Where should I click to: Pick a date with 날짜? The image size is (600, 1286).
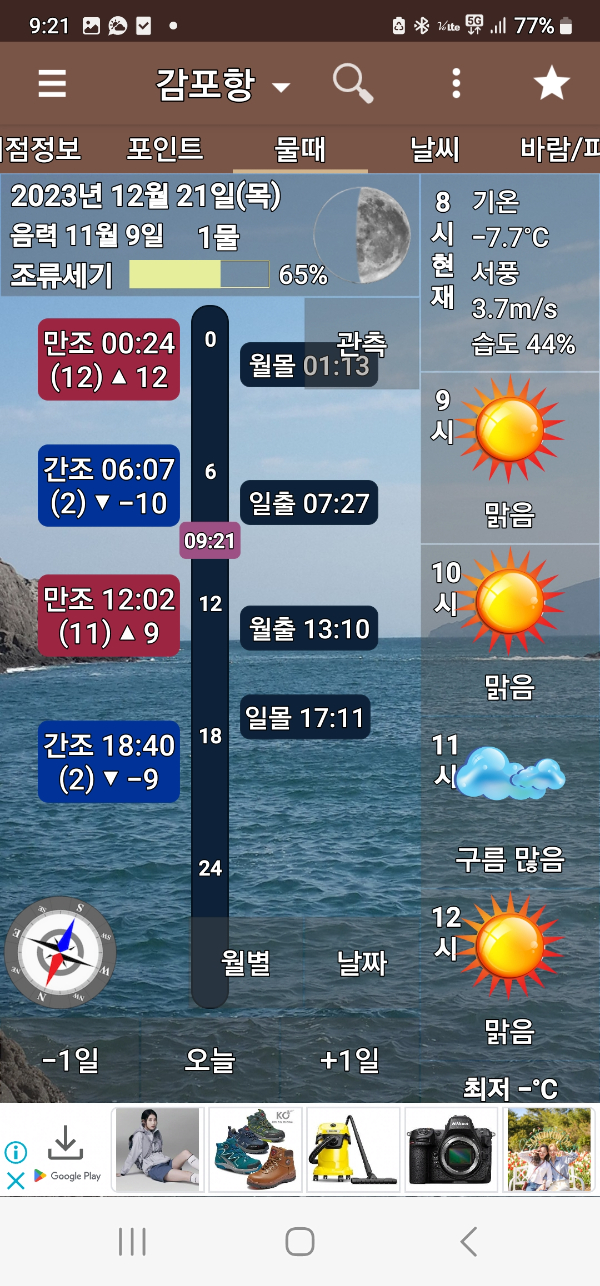click(362, 963)
